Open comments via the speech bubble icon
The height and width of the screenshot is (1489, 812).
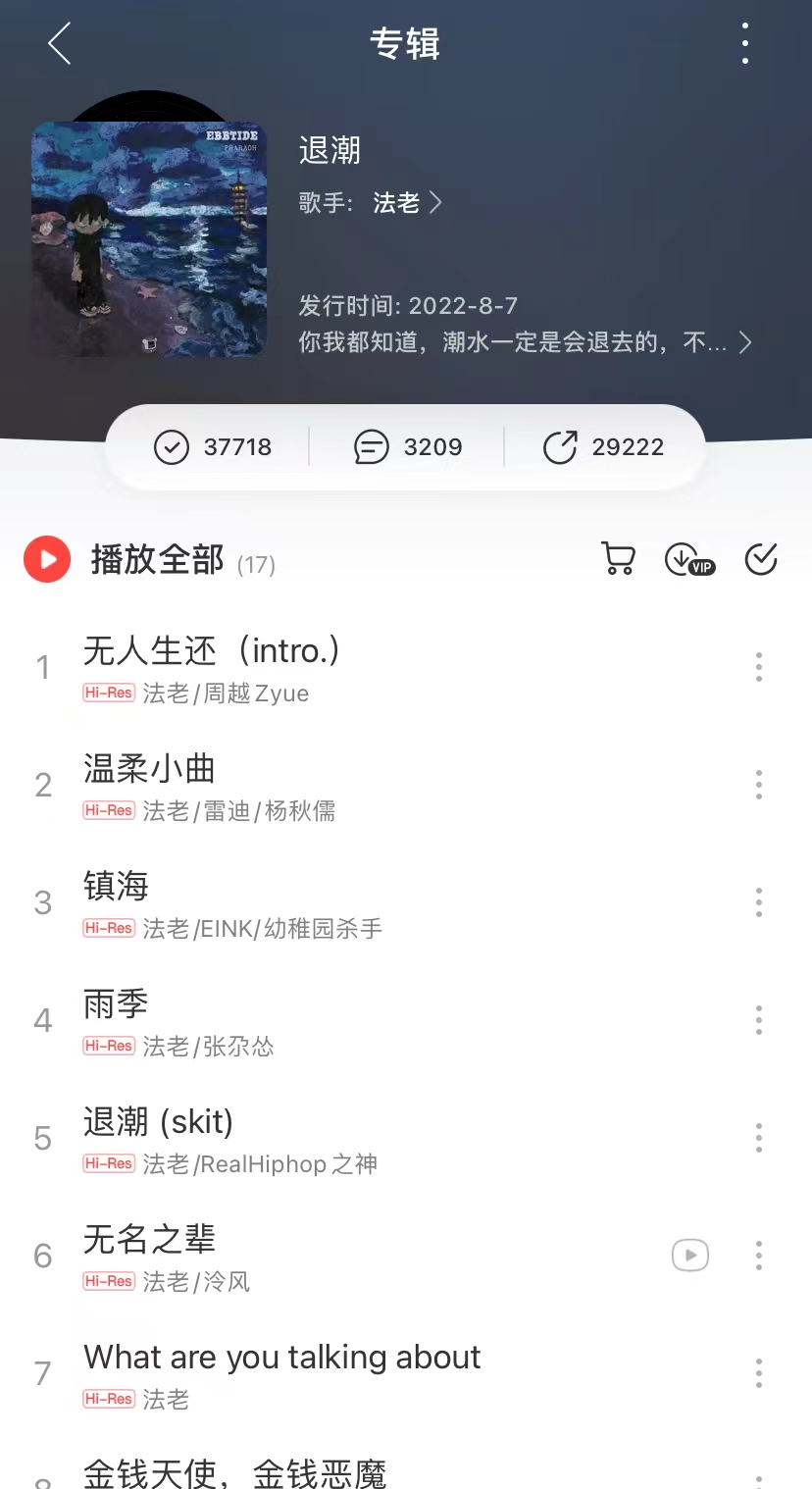406,446
